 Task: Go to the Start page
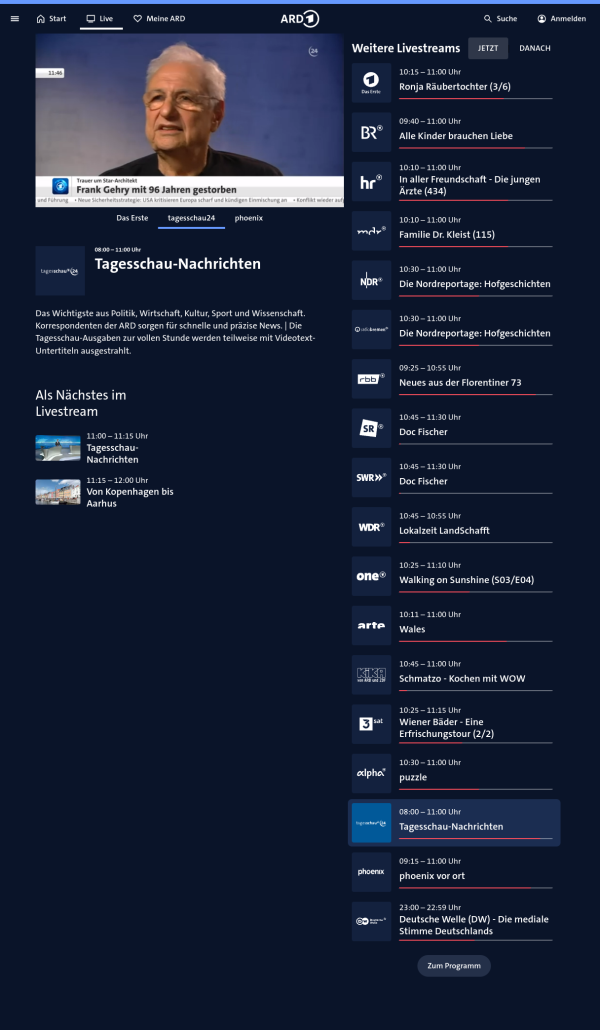[51, 18]
